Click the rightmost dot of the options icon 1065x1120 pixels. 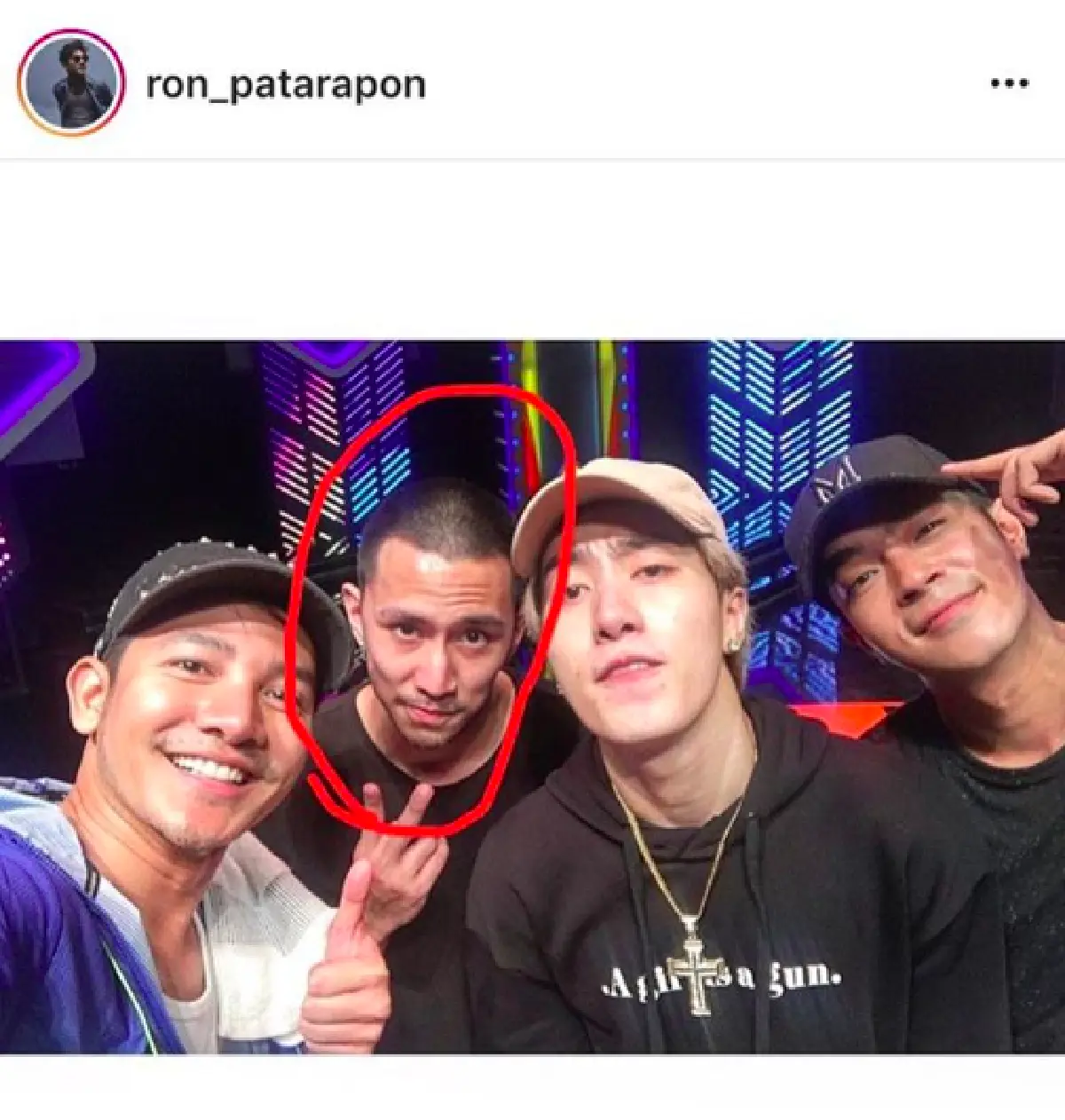click(1023, 83)
